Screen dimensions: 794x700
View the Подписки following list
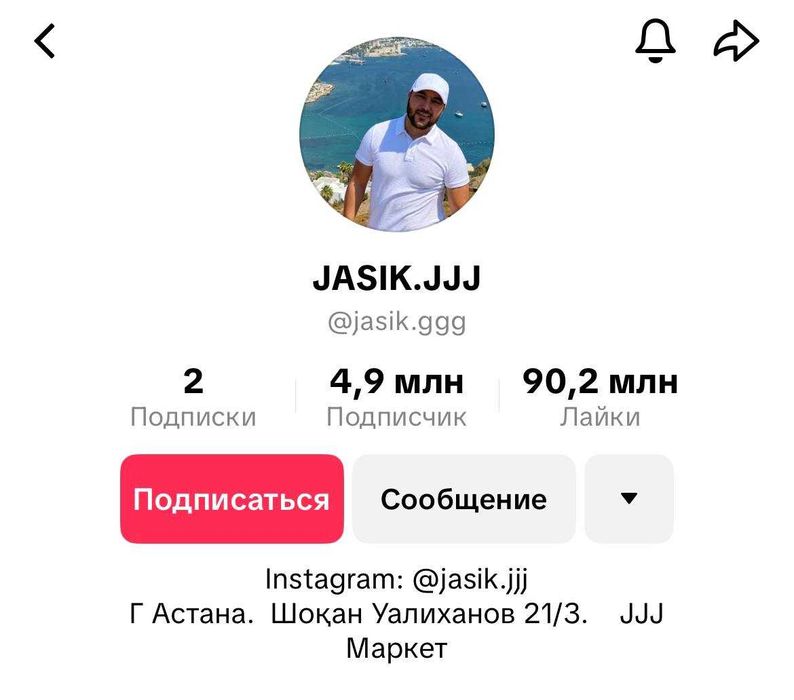pyautogui.click(x=193, y=398)
